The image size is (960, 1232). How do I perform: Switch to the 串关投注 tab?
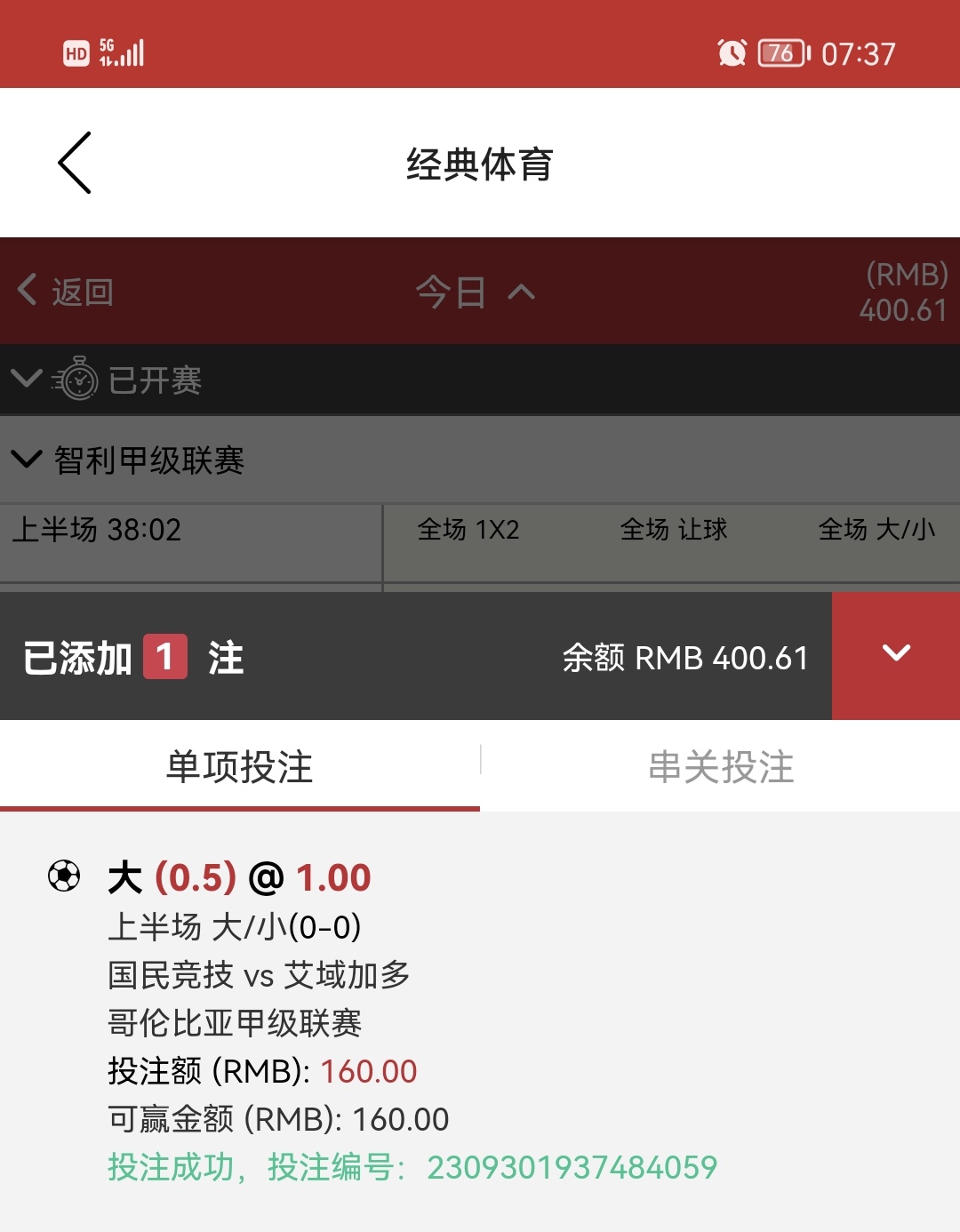(x=720, y=766)
